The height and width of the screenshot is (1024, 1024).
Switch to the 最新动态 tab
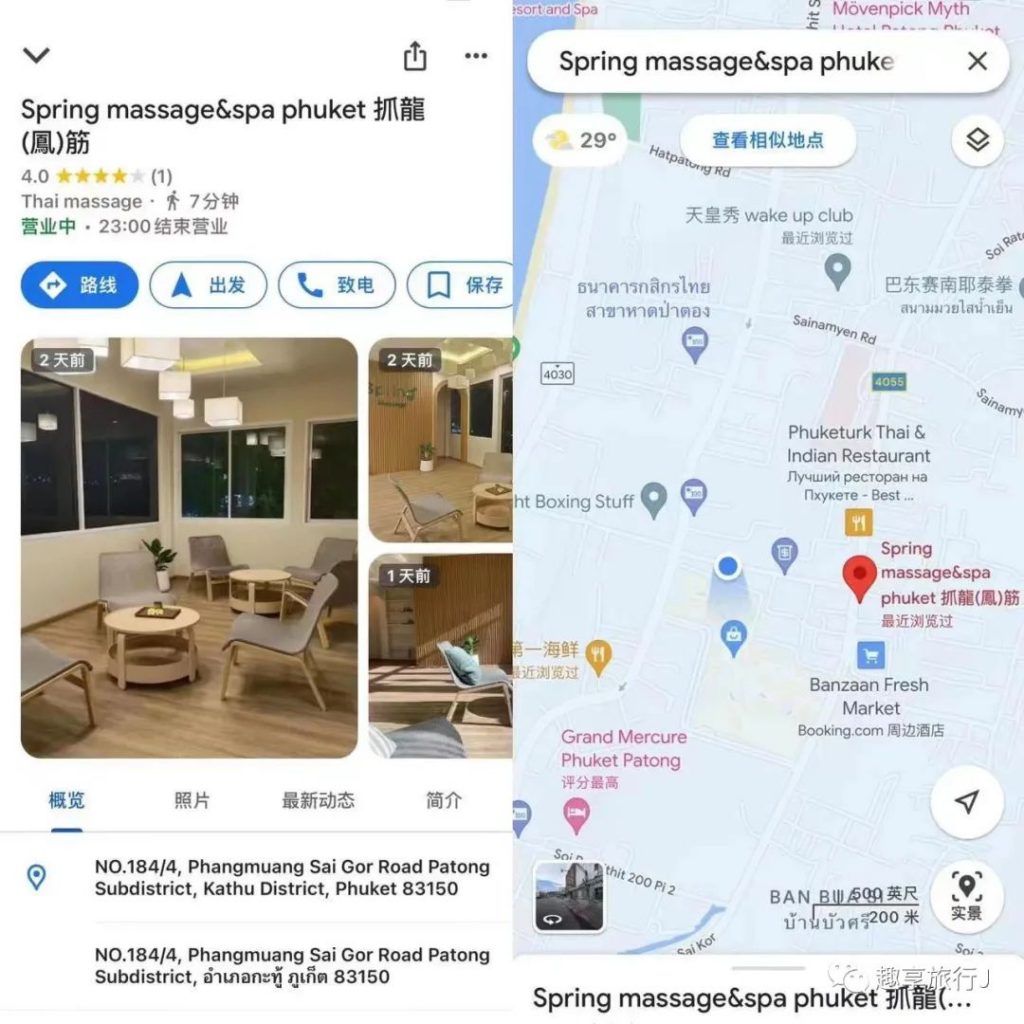[318, 800]
